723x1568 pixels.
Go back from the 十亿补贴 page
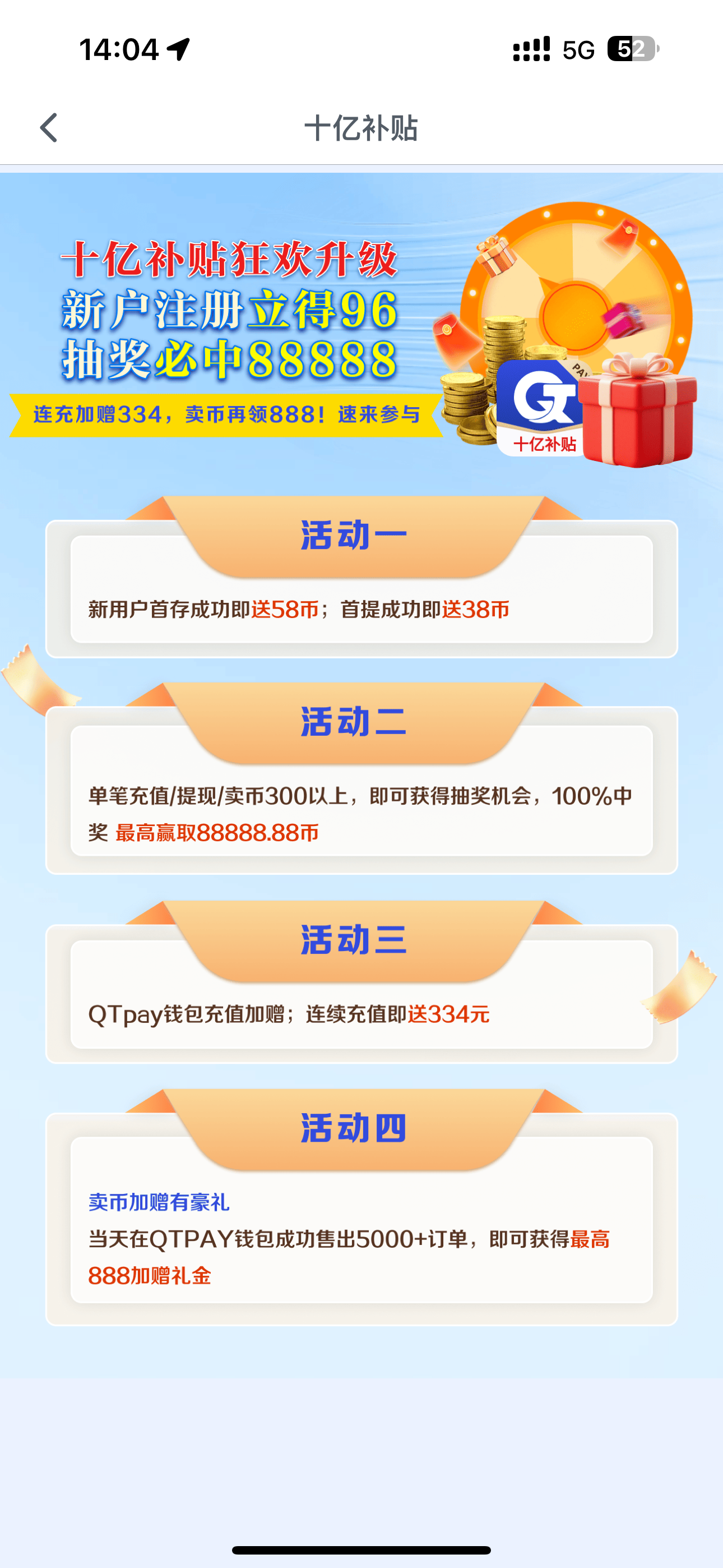pyautogui.click(x=49, y=128)
